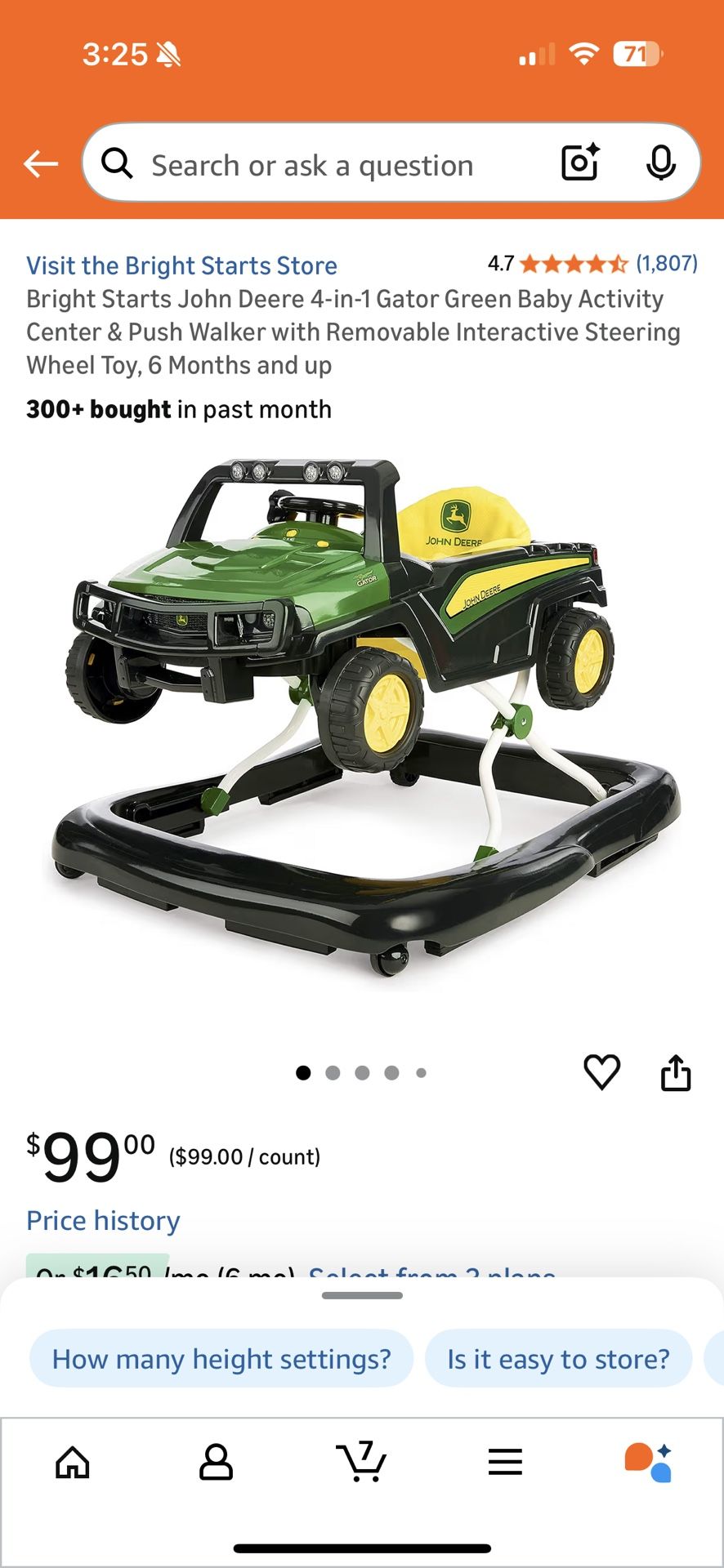Go back using the arrow
Viewport: 724px width, 1568px height.
pos(41,164)
